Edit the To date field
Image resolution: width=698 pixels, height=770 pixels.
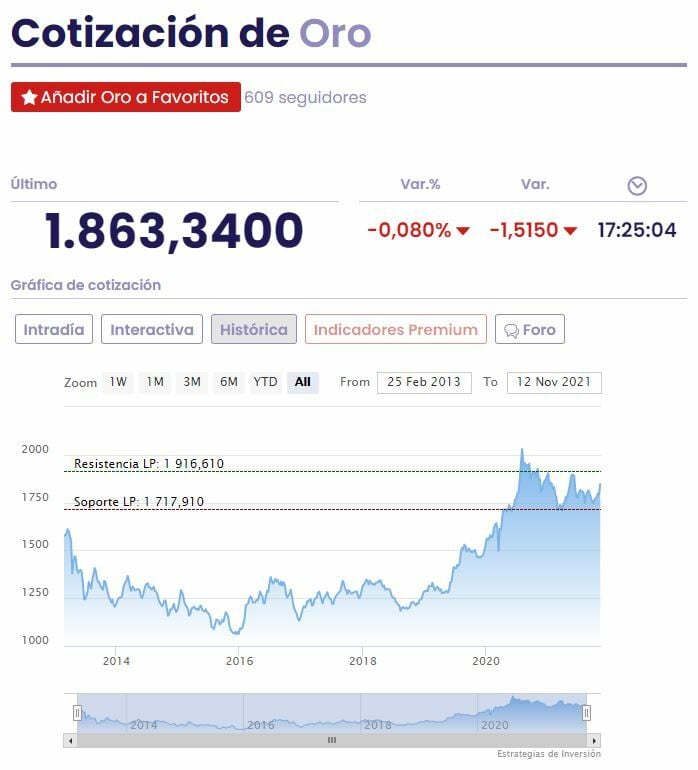(554, 382)
